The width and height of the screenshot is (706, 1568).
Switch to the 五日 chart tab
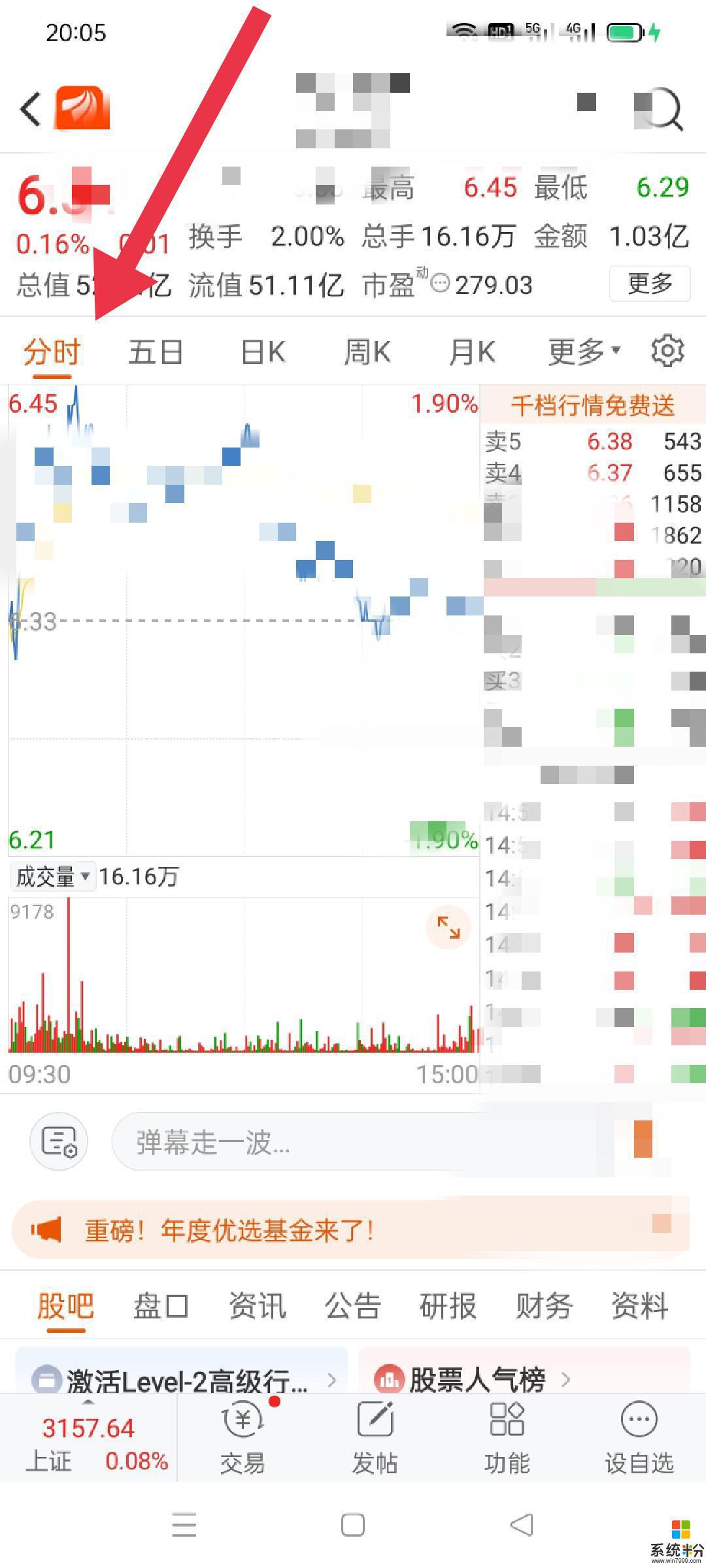(x=156, y=352)
